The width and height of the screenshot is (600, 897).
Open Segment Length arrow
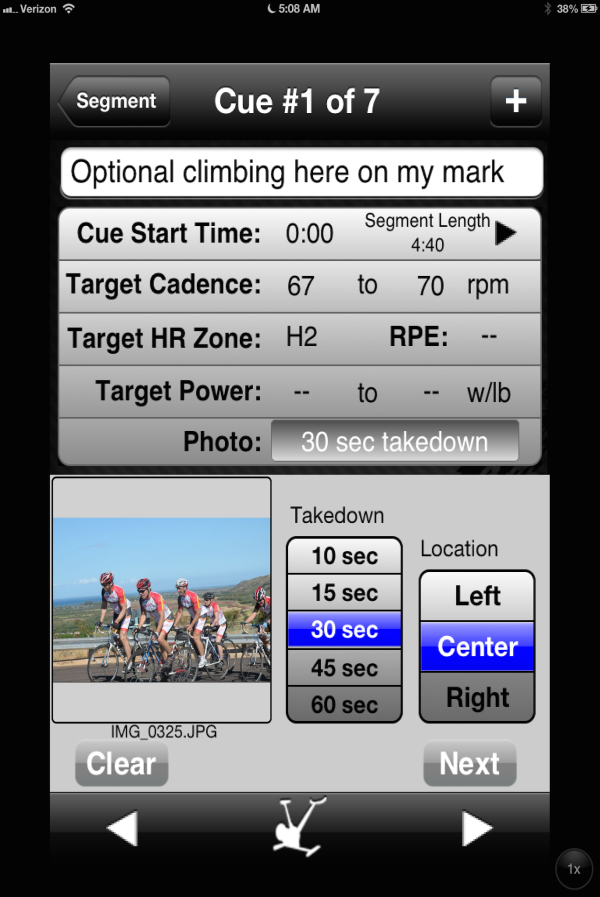pos(506,233)
